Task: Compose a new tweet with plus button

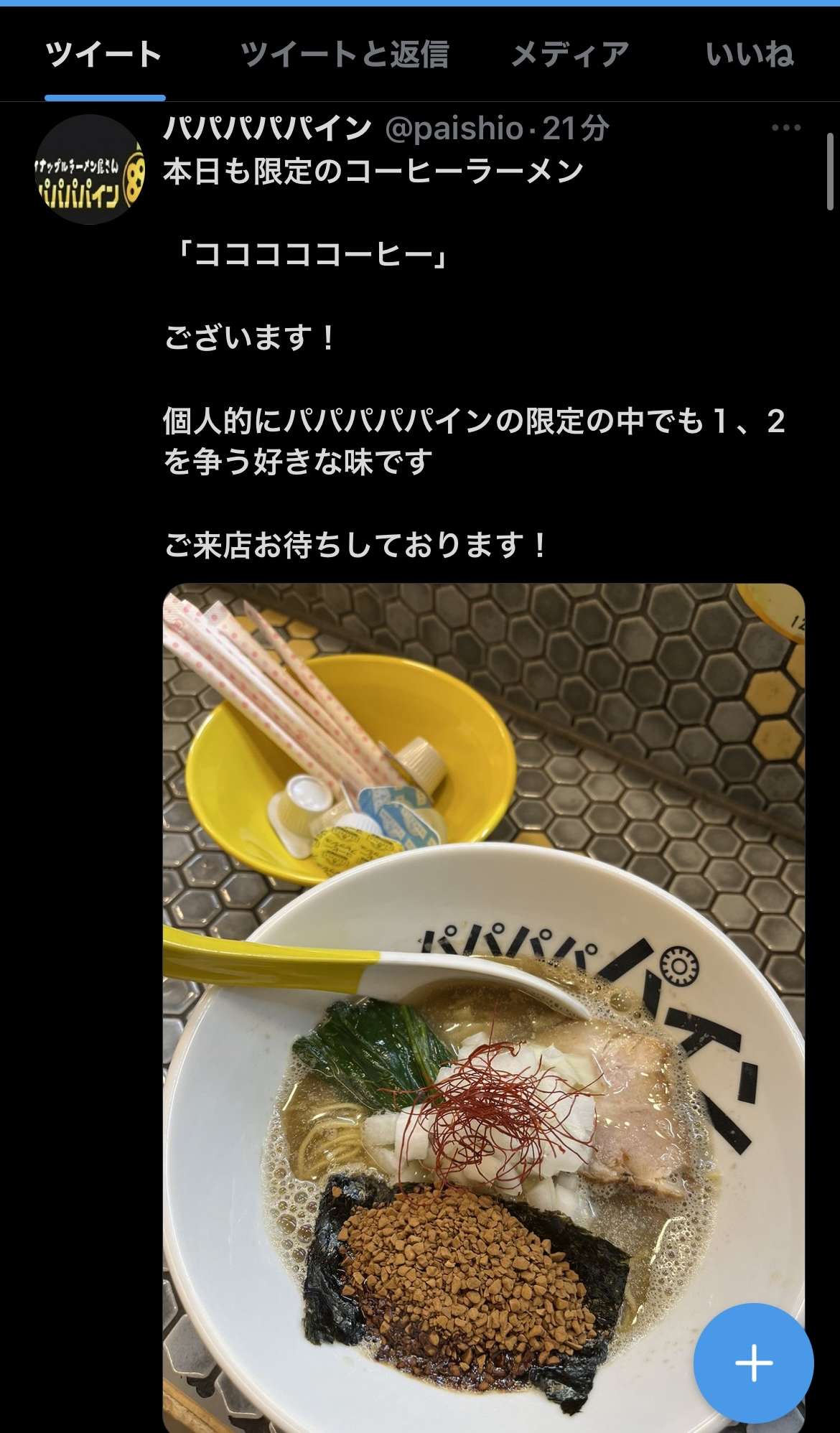Action: pos(753,1362)
